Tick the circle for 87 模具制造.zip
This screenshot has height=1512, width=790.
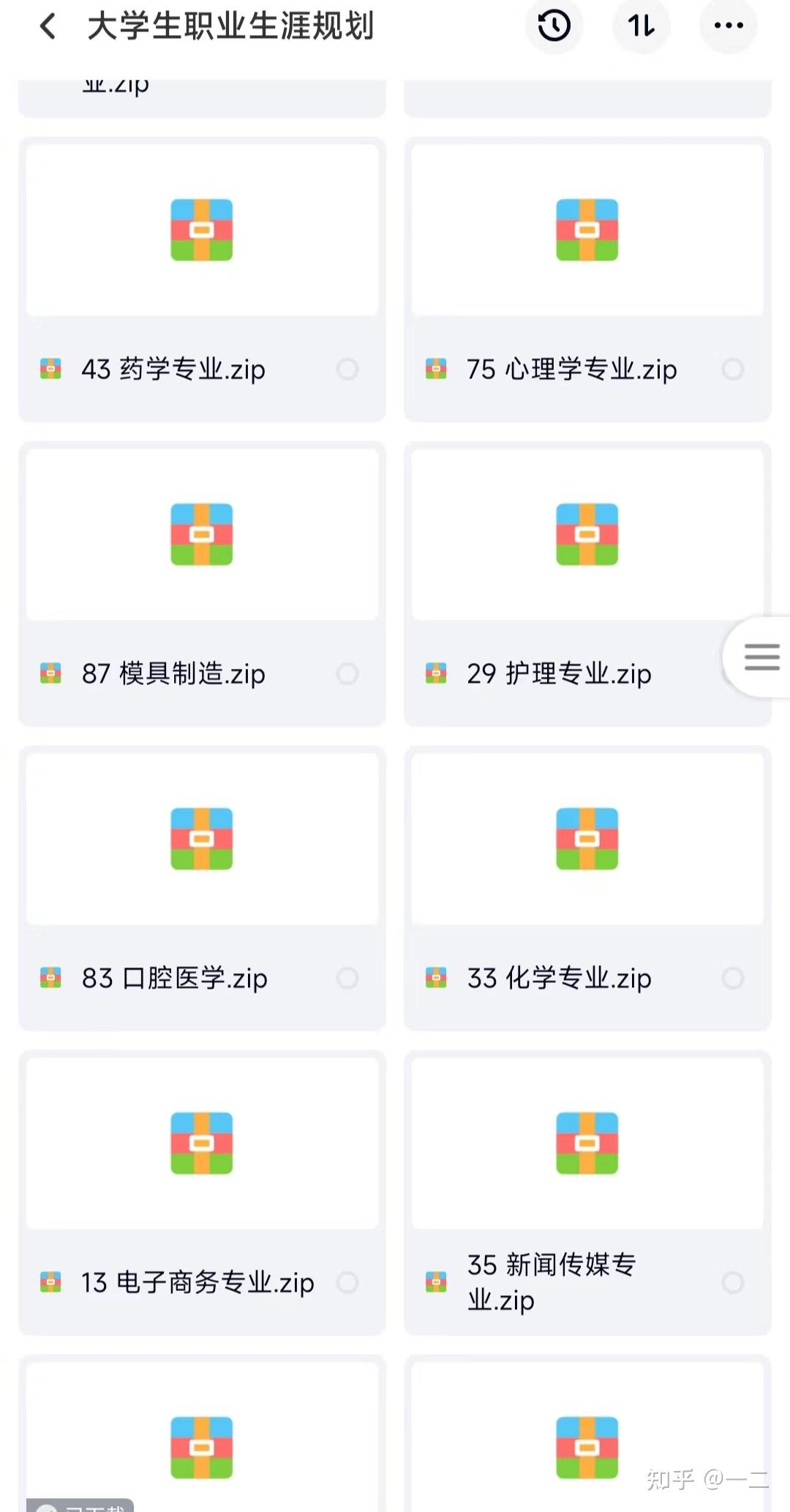(347, 673)
